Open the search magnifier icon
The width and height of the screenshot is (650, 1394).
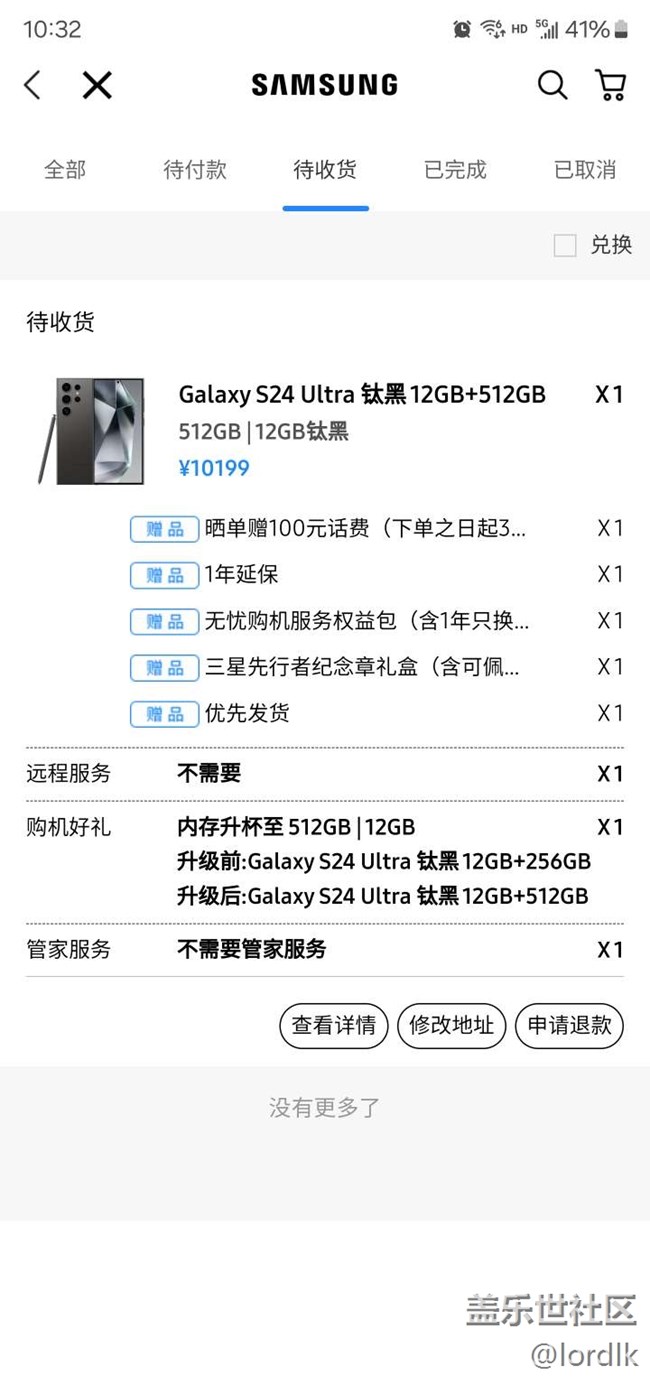(x=552, y=85)
